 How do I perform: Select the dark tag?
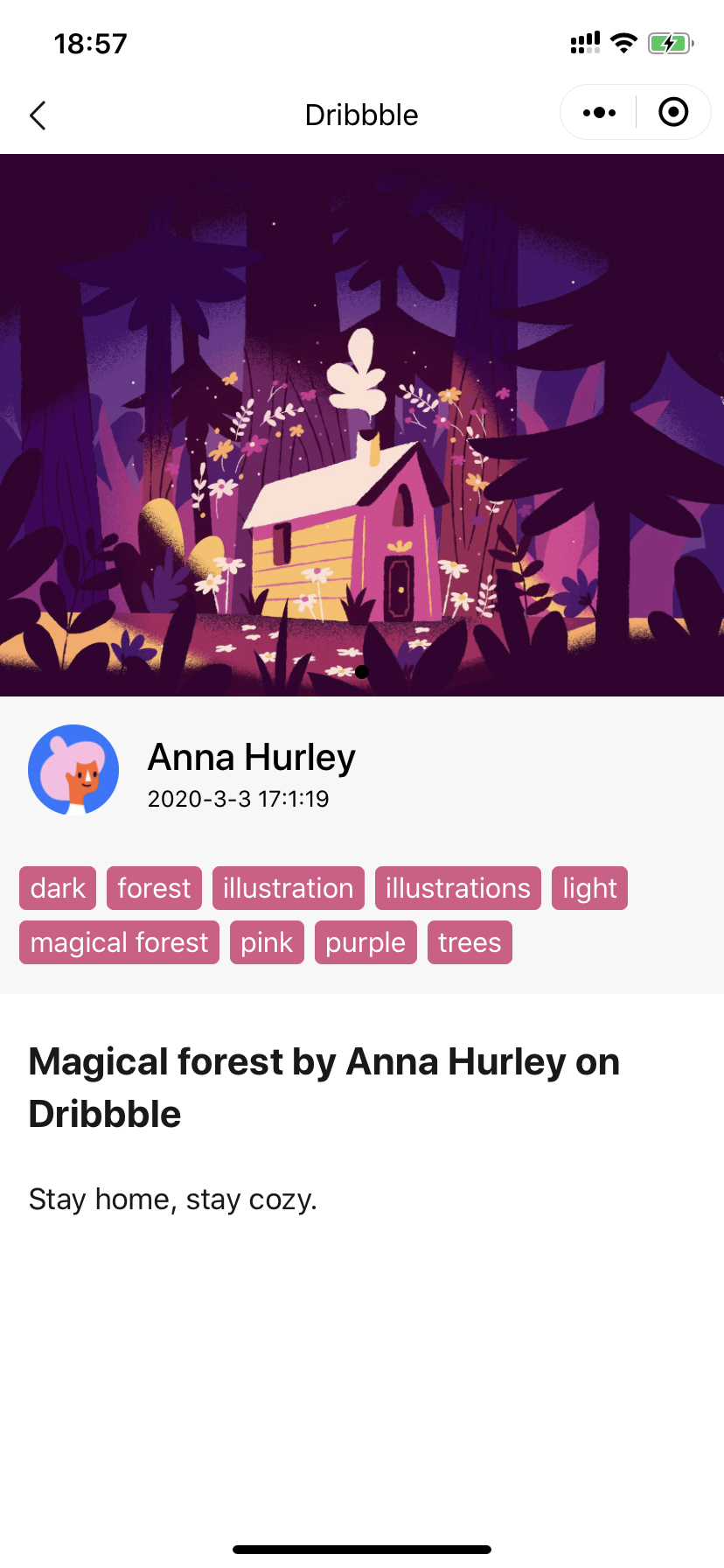(58, 888)
